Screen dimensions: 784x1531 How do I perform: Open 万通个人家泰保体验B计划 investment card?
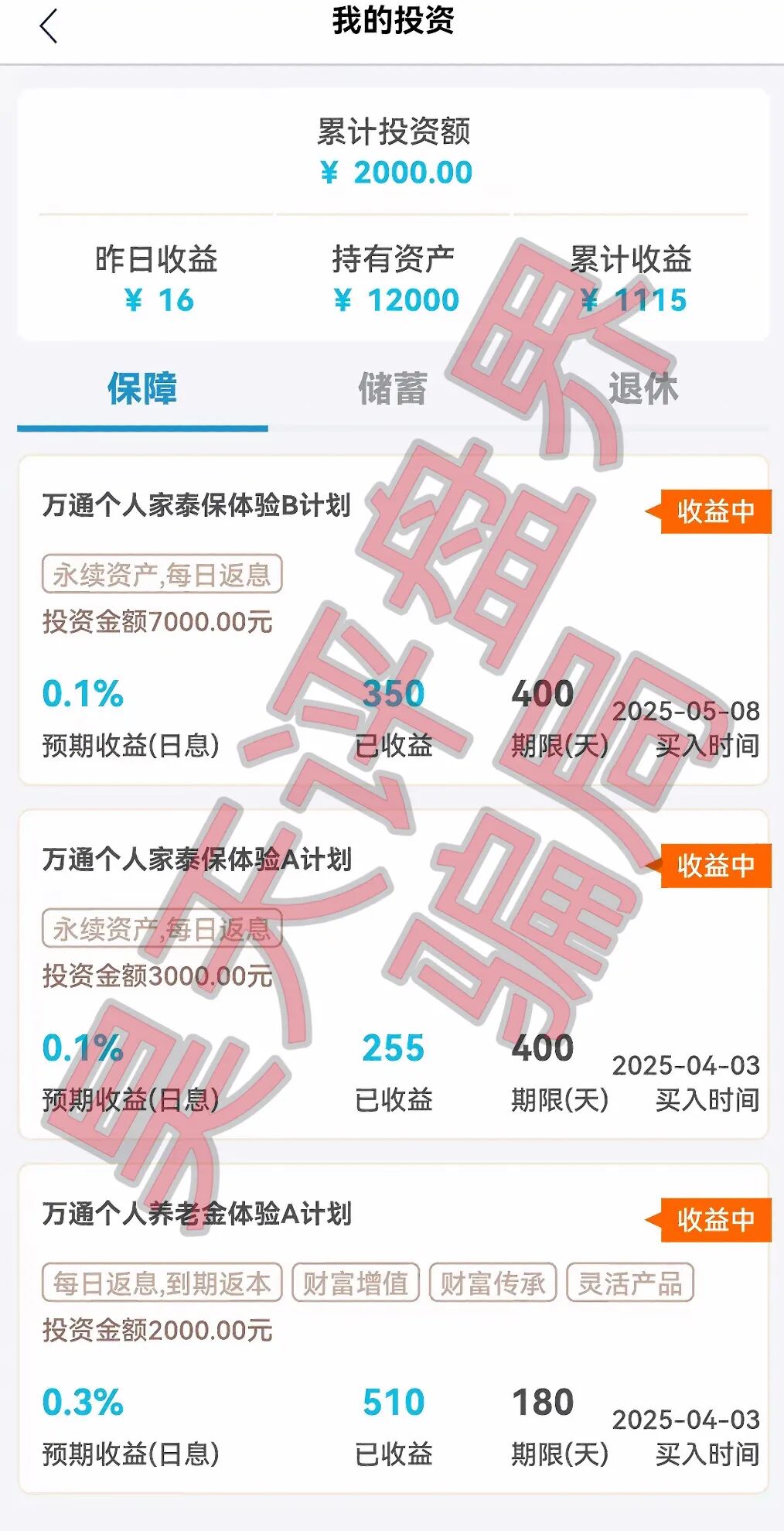pos(196,506)
